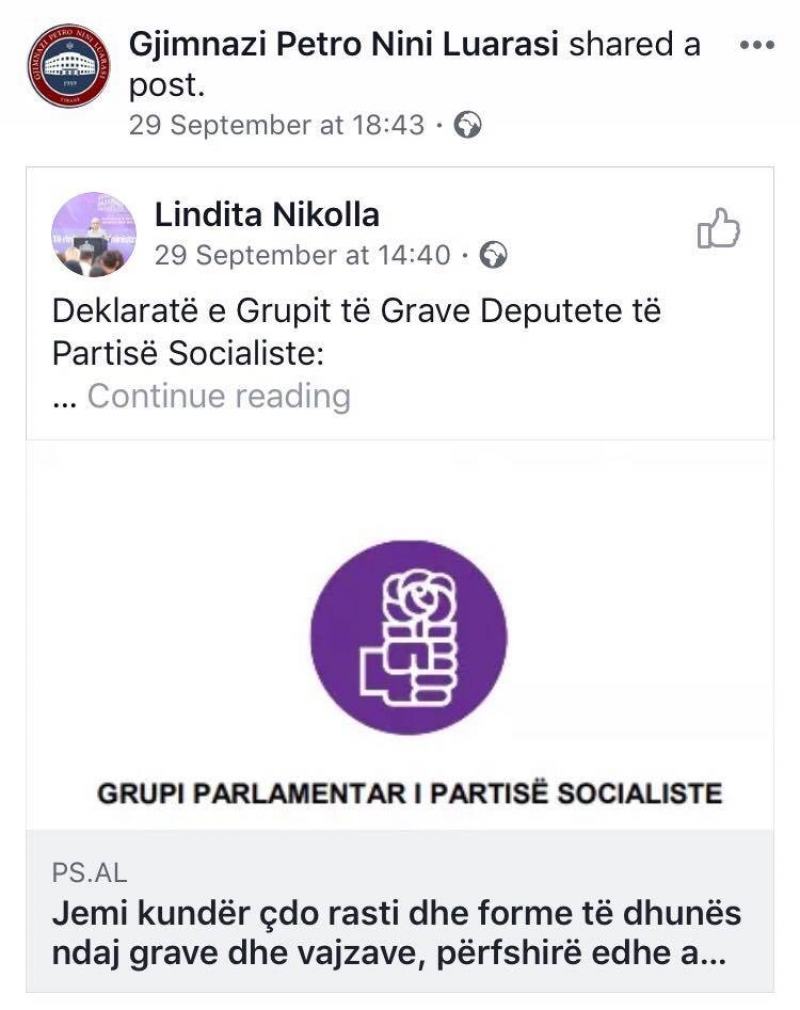Tap the Gjimnazi Petro Nini Luarasi page name
Screen dimensions: 800x1010
click(343, 46)
